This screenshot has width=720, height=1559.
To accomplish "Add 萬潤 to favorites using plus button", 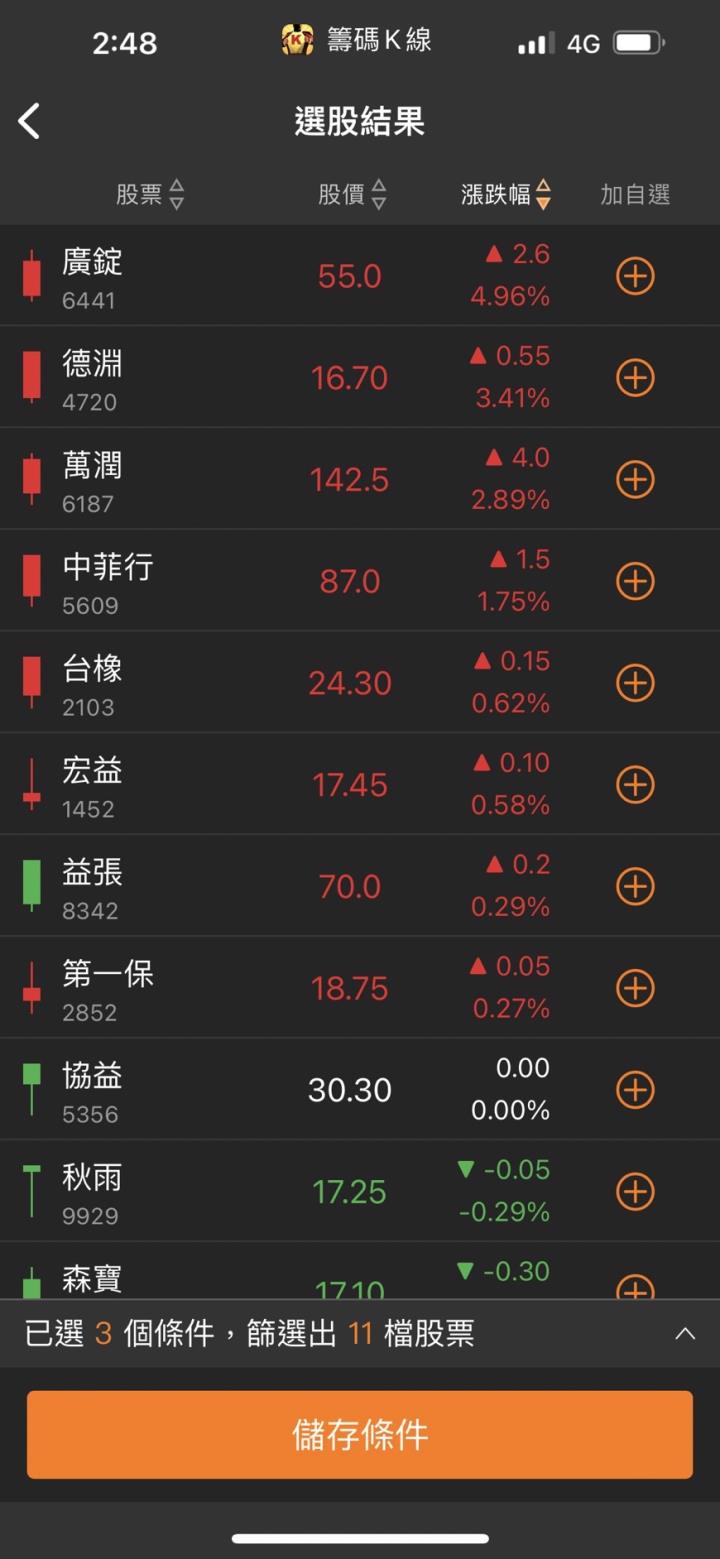I will point(634,480).
